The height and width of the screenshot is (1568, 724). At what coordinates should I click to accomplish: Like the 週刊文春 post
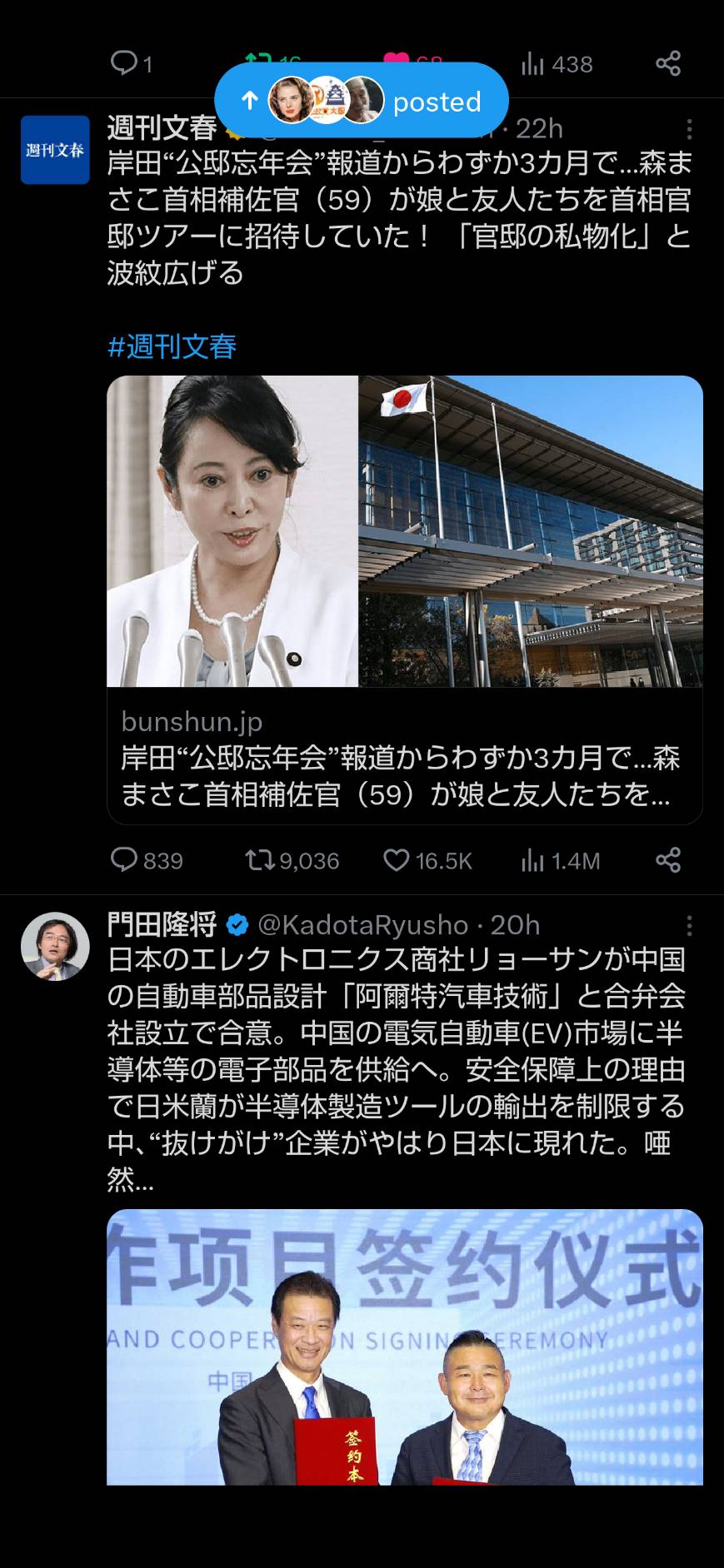coord(427,860)
